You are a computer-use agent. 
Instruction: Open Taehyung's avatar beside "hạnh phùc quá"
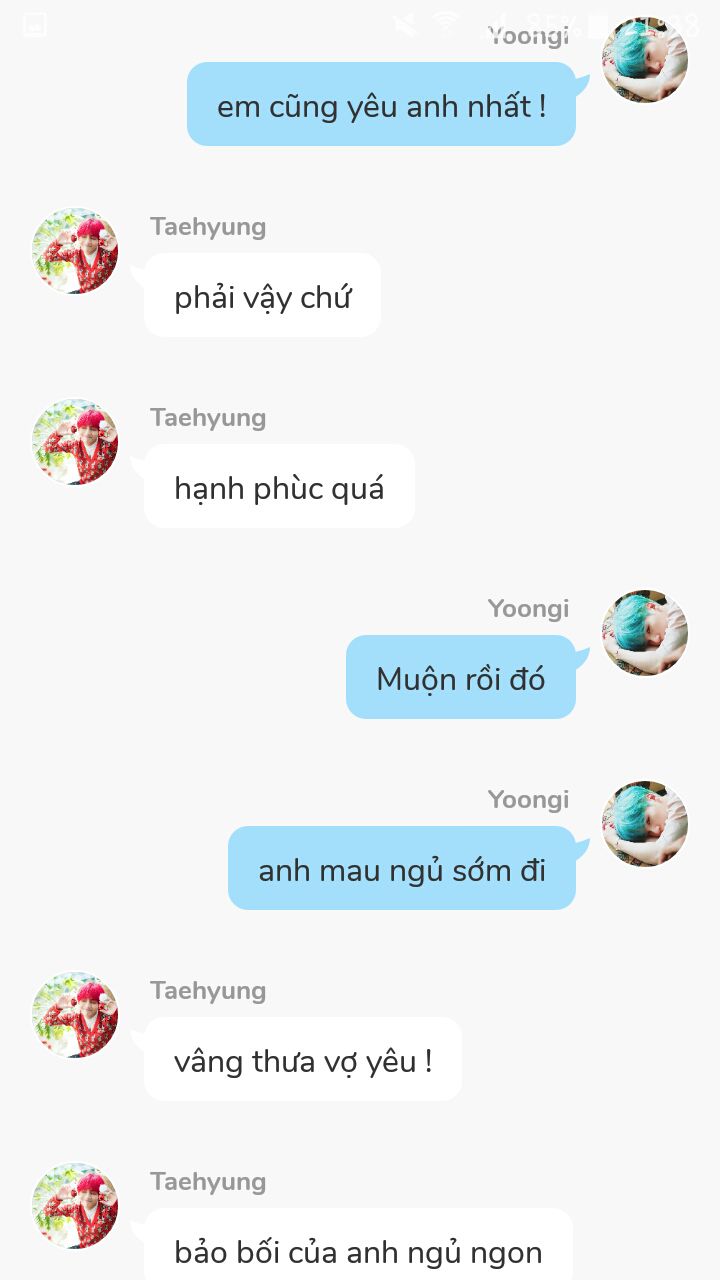75,442
